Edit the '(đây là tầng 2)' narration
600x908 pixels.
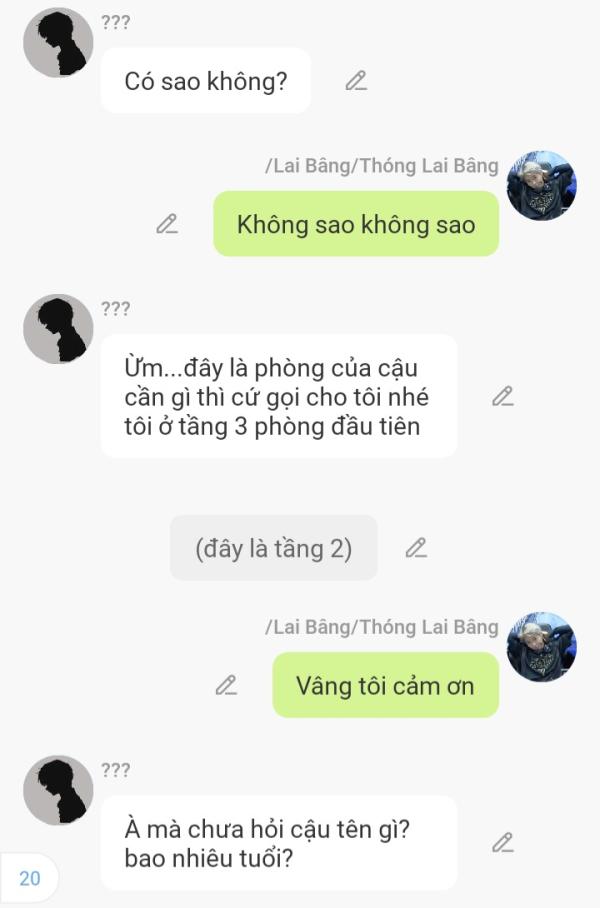[x=416, y=547]
